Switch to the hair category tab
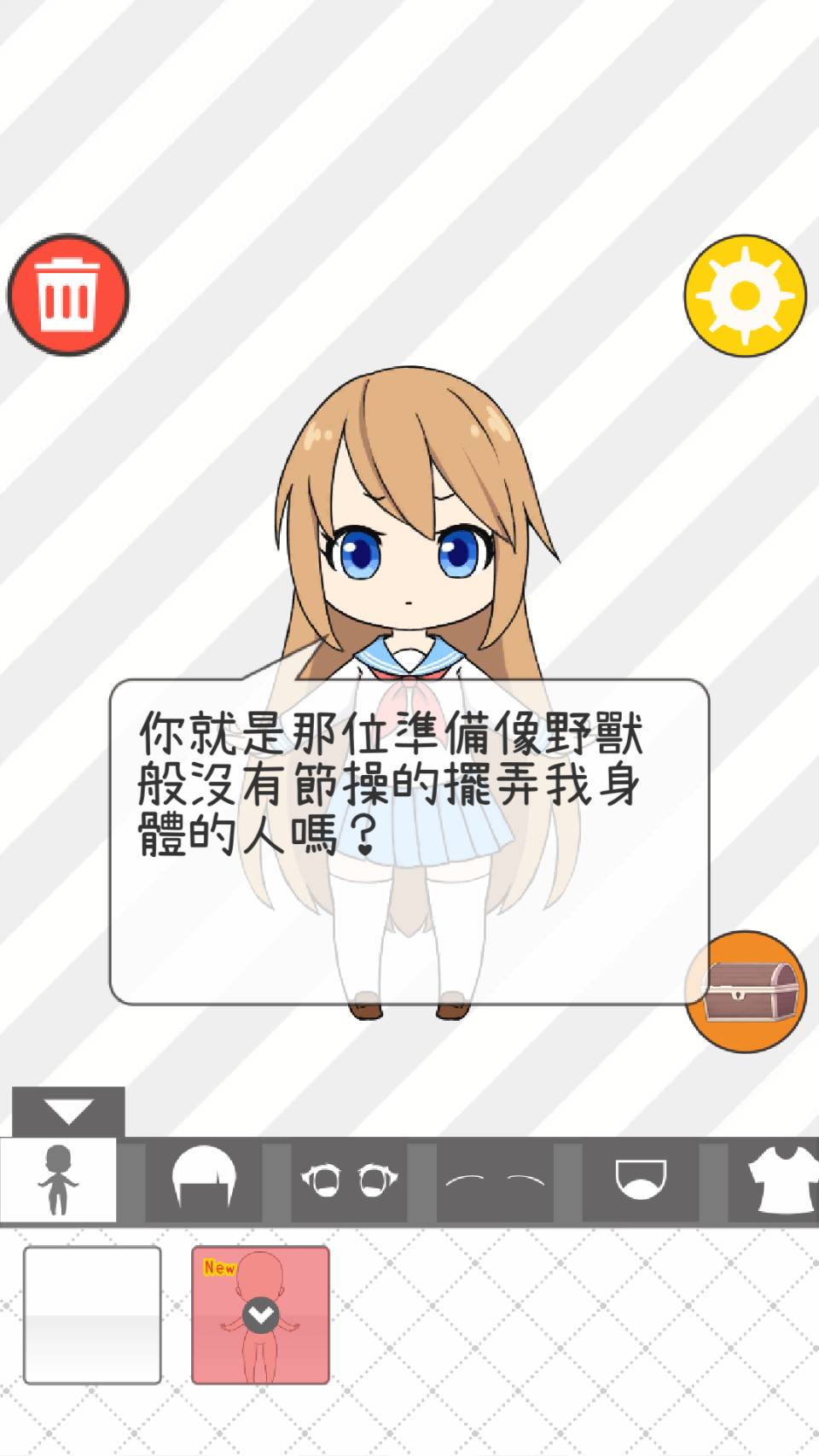 click(x=204, y=1180)
